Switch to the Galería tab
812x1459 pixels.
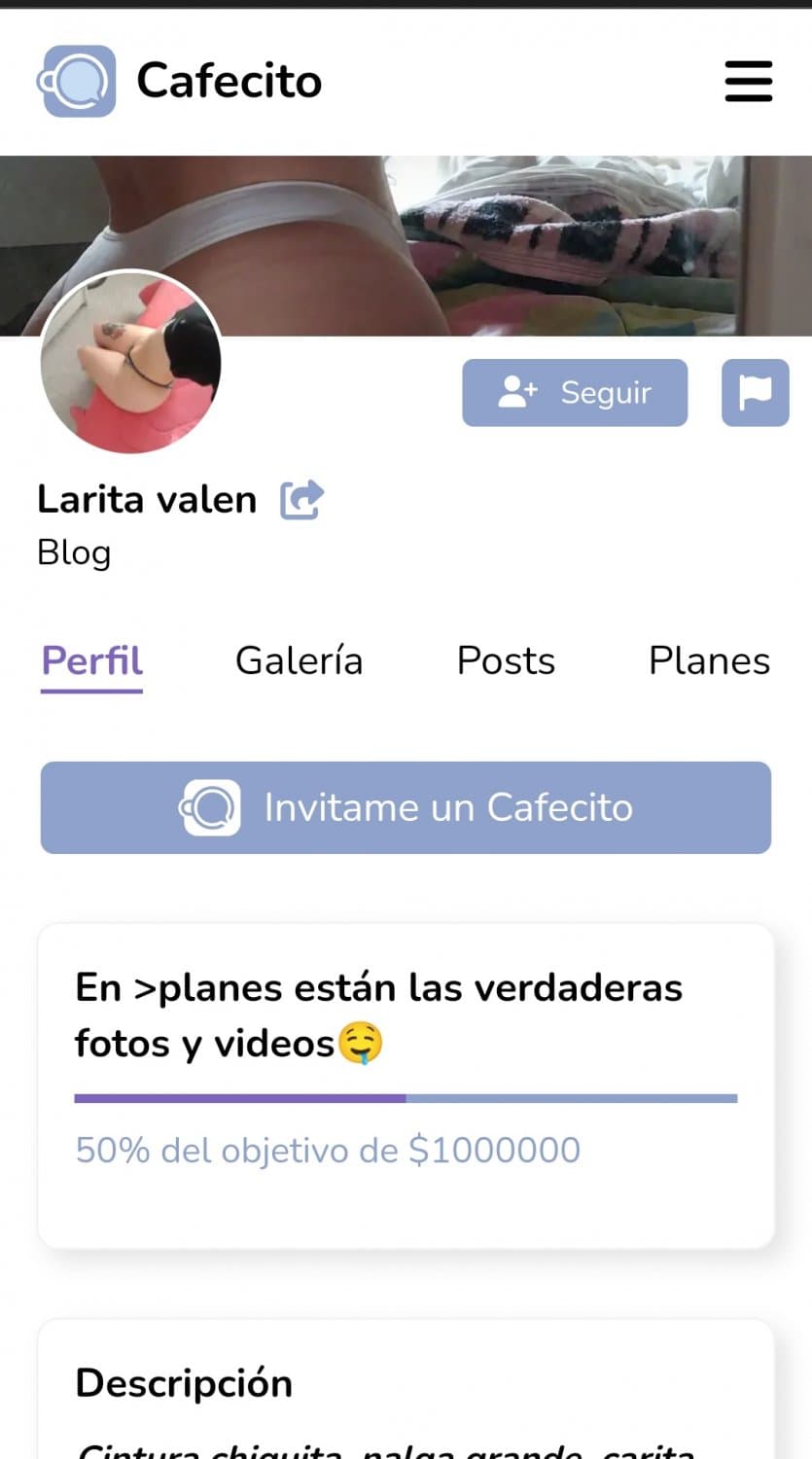pyautogui.click(x=299, y=660)
